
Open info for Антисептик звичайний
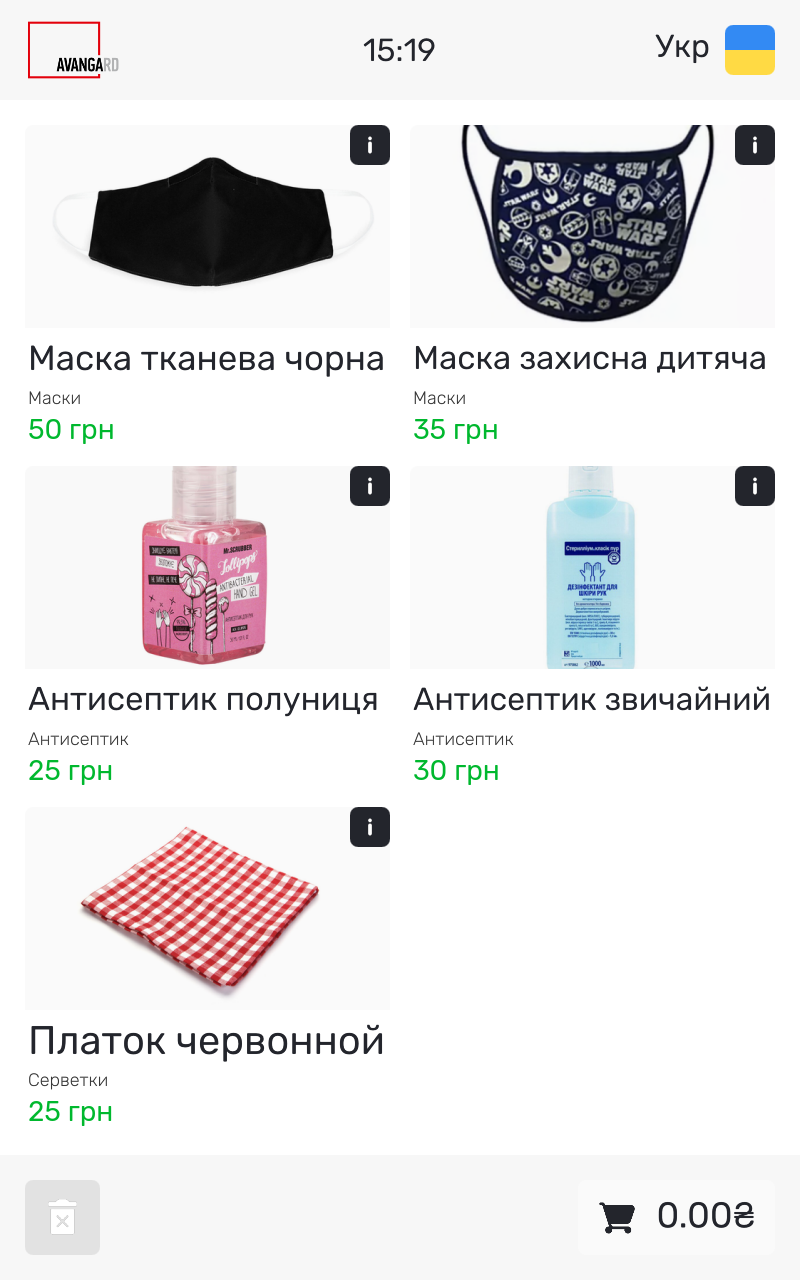[x=755, y=487]
